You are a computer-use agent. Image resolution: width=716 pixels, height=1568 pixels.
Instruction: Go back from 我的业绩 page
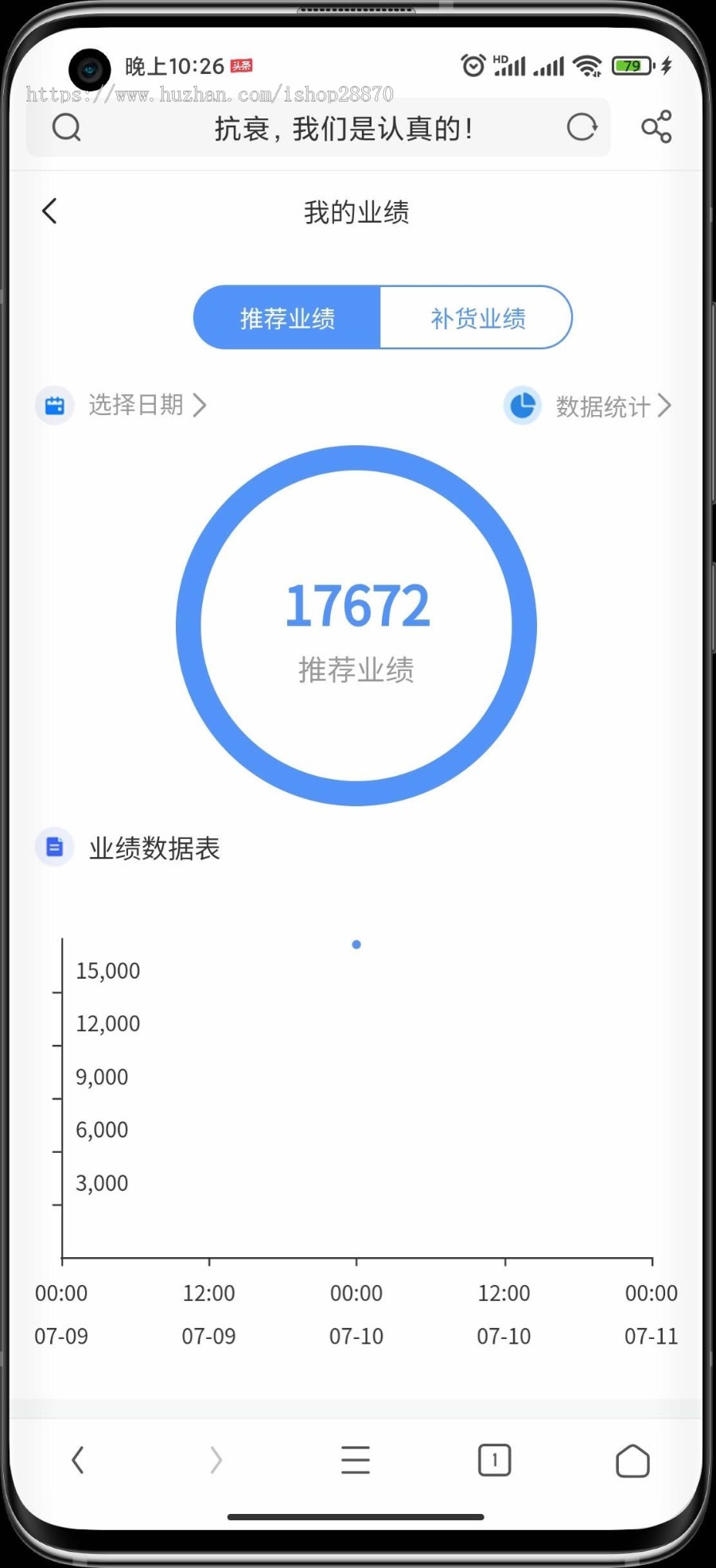(50, 212)
